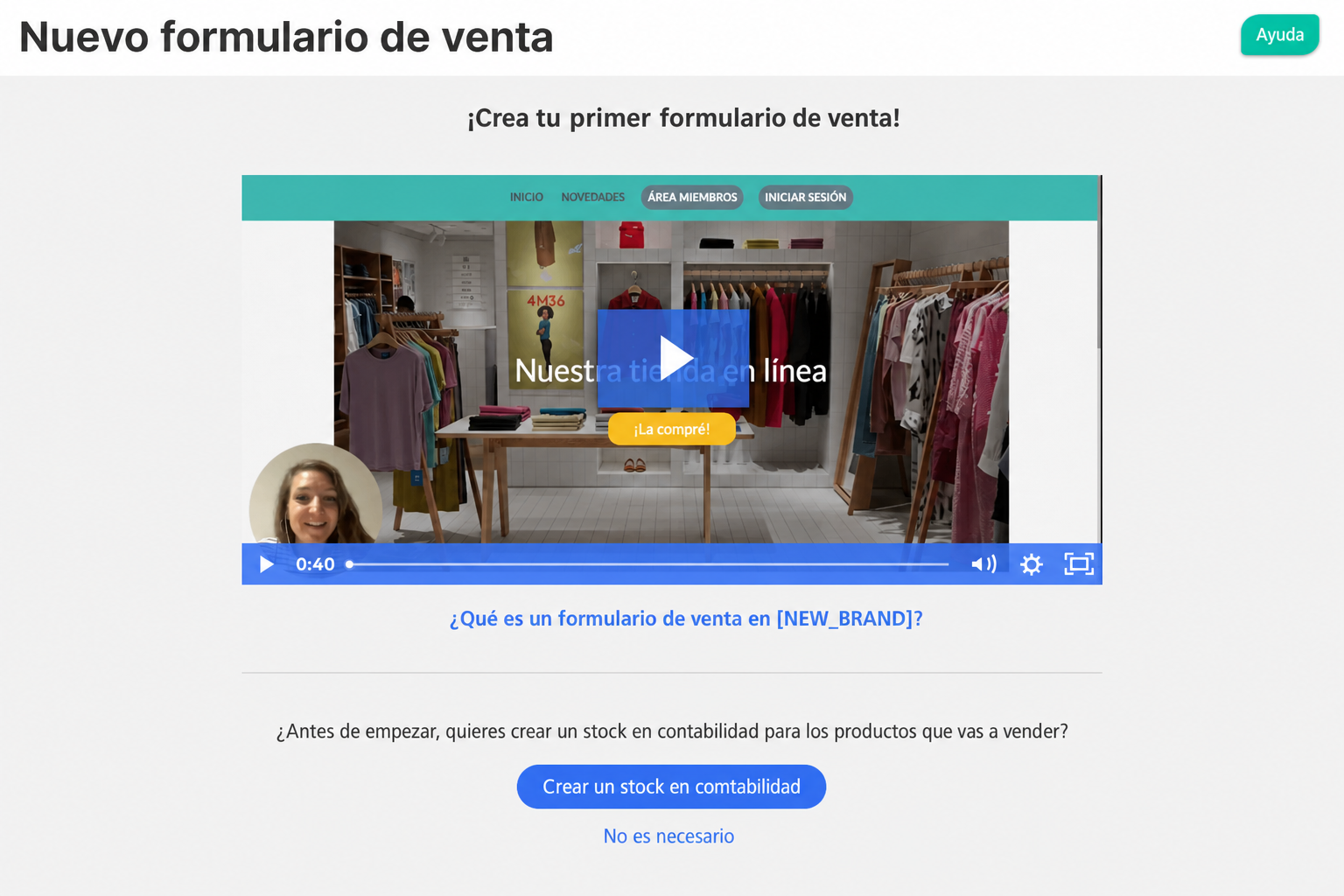
Task: Mute the video volume
Action: point(983,564)
